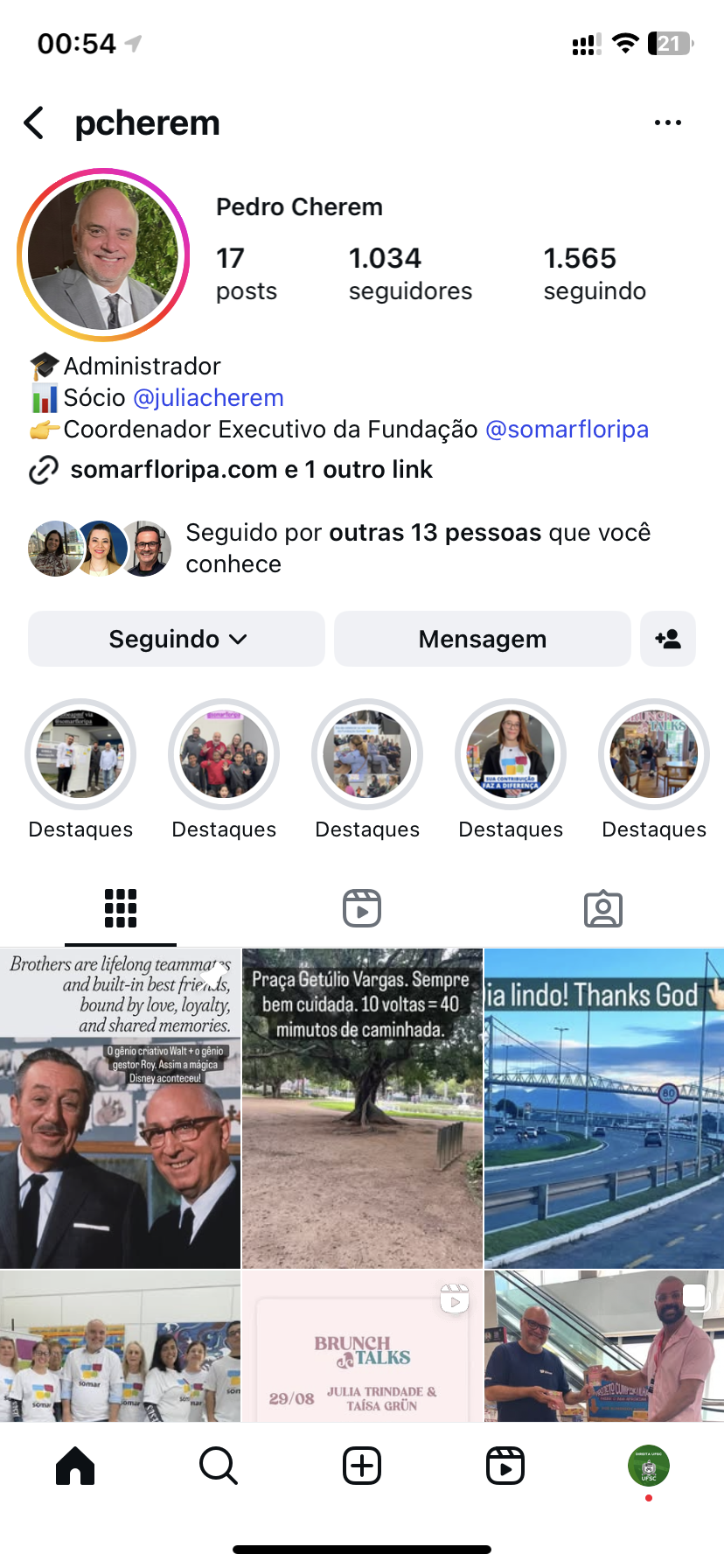Open the three-dot options menu
Viewport: 724px width, 1568px height.
[x=667, y=123]
